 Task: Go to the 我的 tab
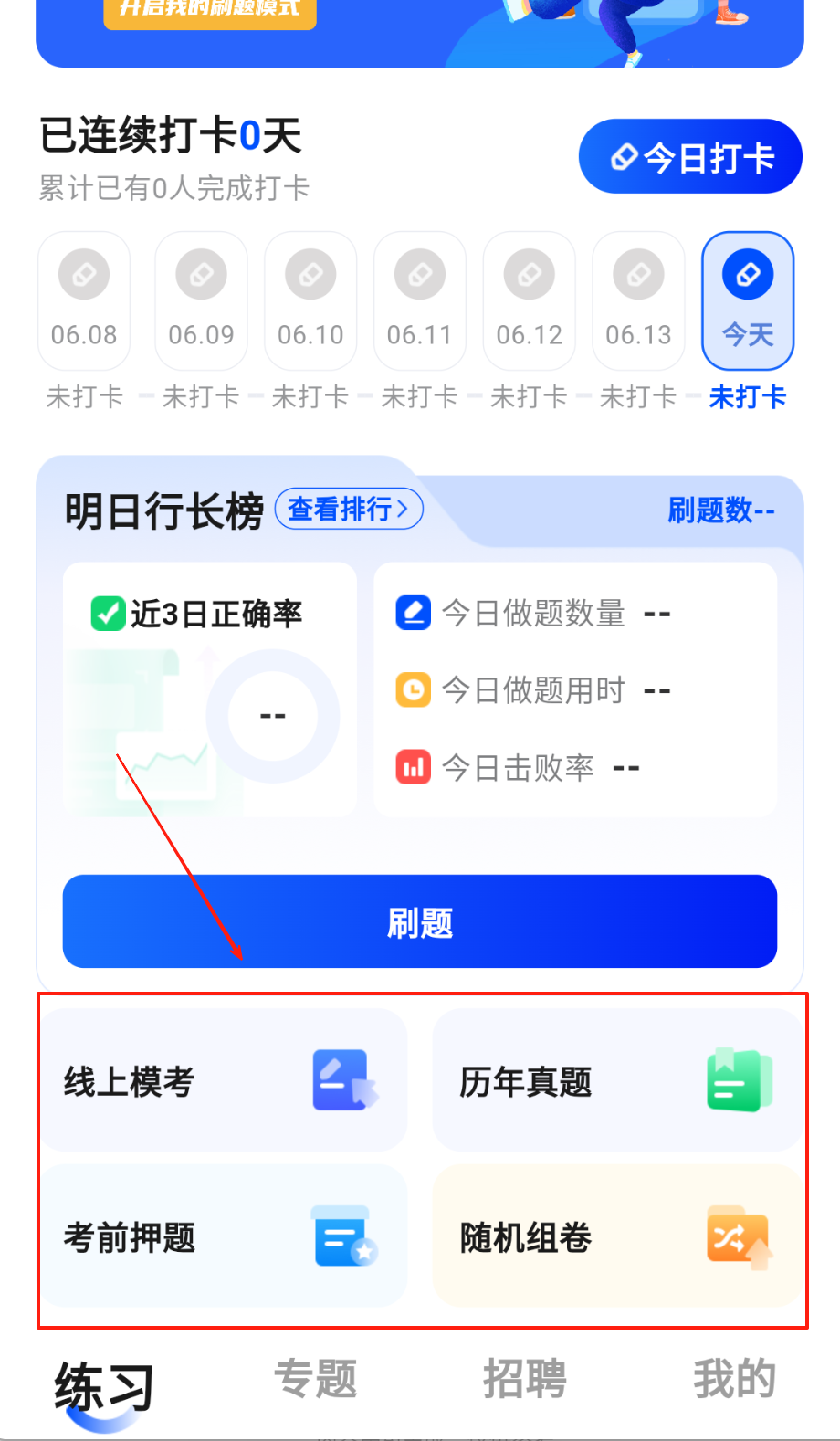point(734,1379)
